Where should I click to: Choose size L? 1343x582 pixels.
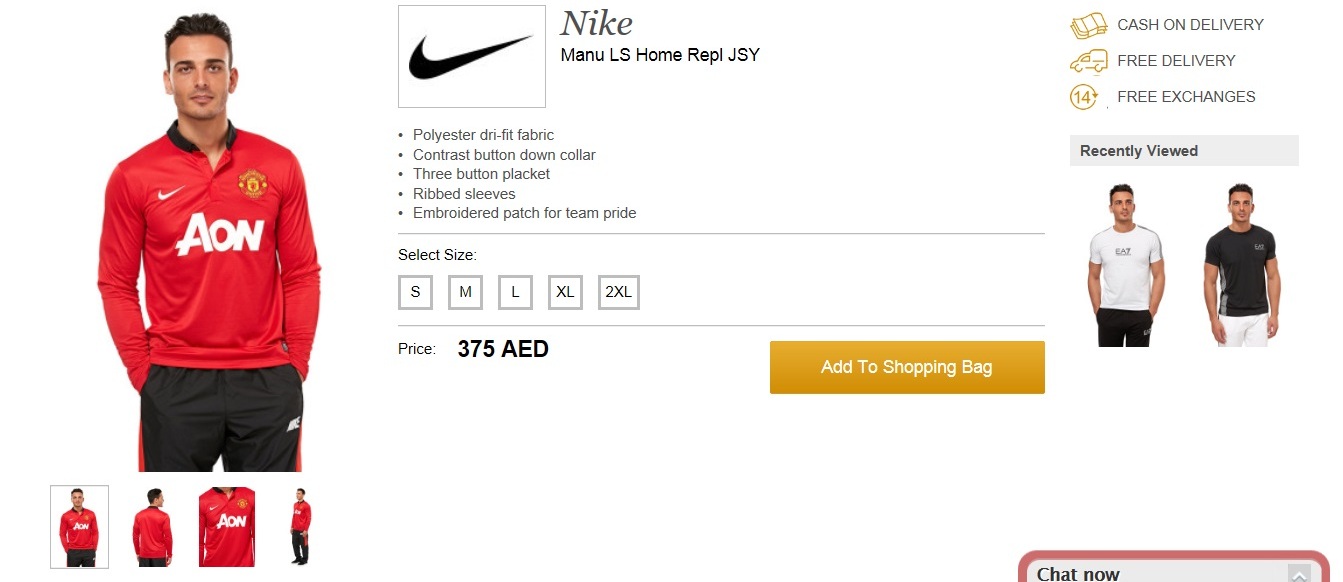click(x=515, y=292)
